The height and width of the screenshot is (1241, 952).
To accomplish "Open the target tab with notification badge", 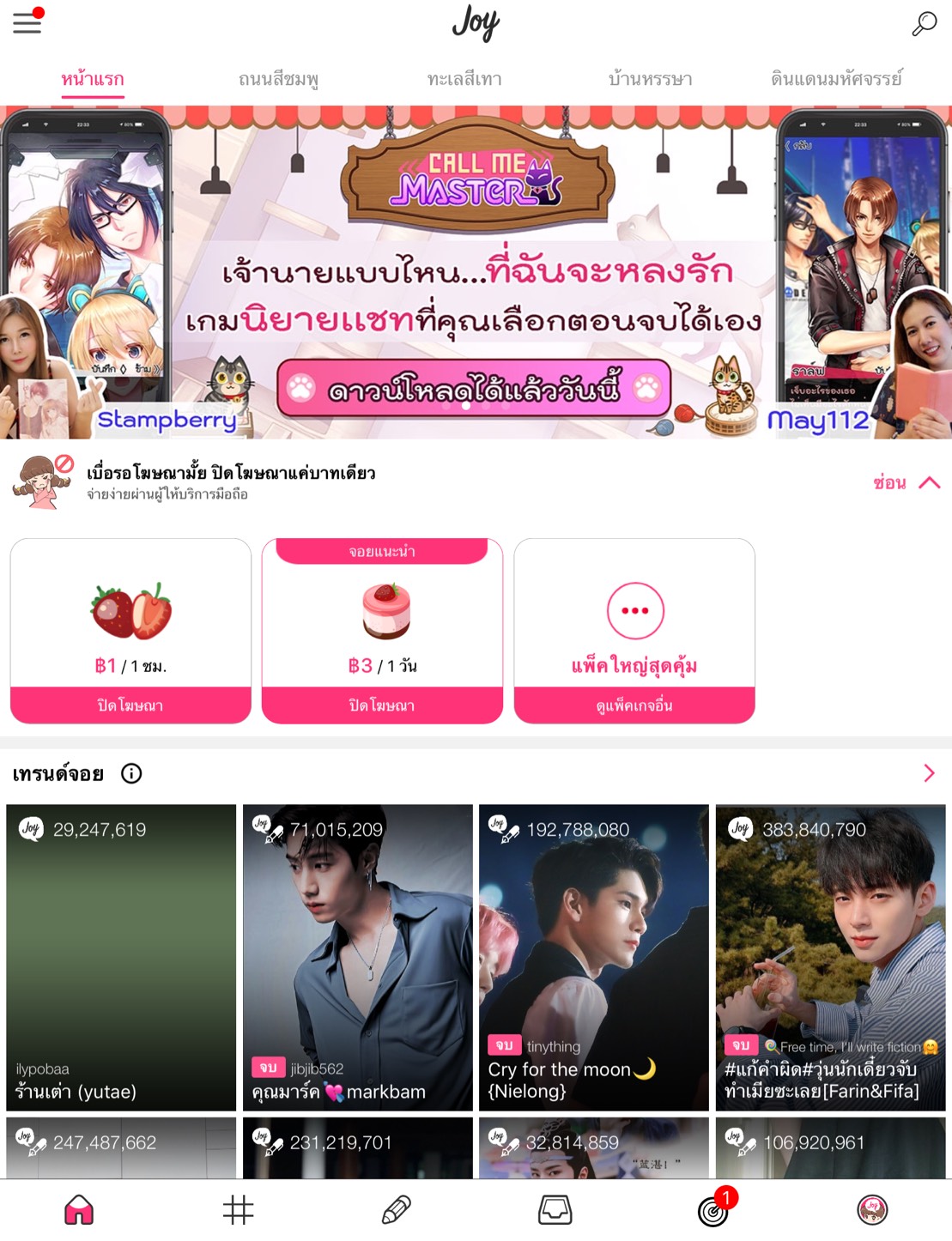I will [x=713, y=1210].
